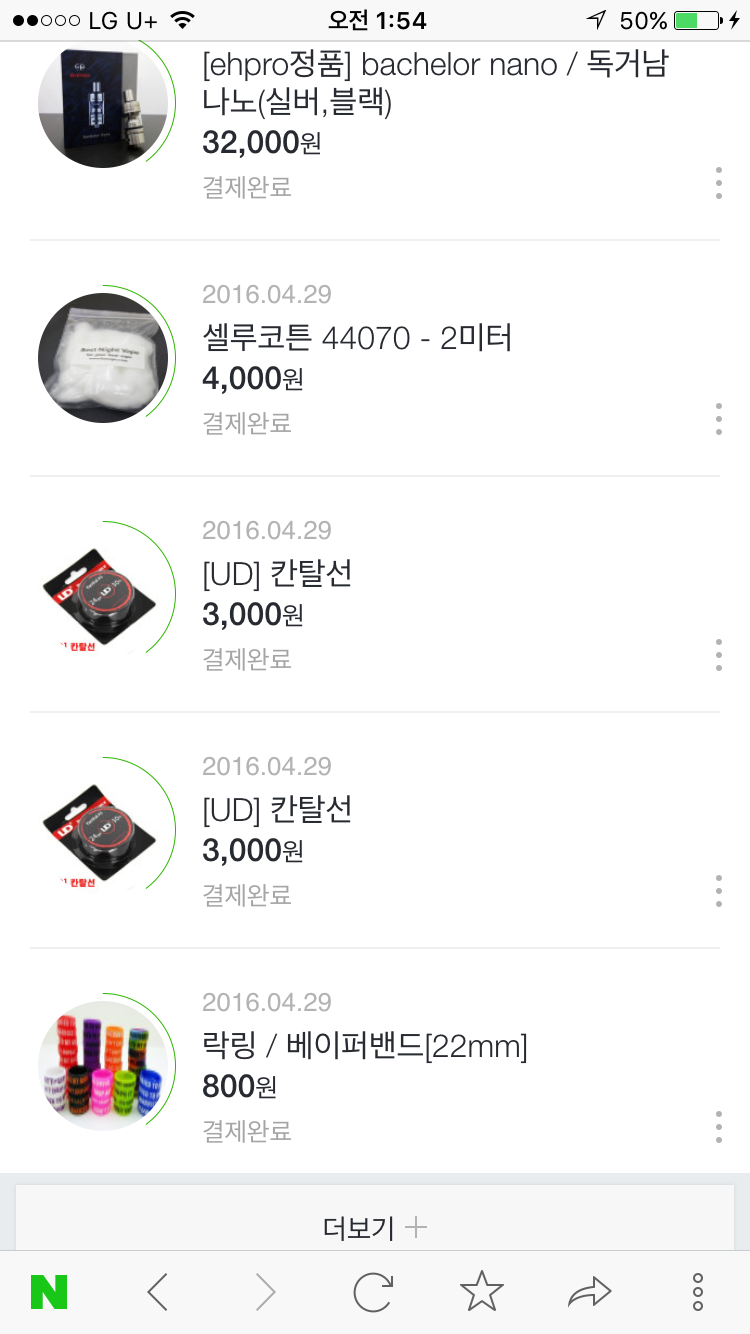Open the 락링 / 베이퍼밴드[22mm] order
750x1334 pixels.
click(x=364, y=1047)
